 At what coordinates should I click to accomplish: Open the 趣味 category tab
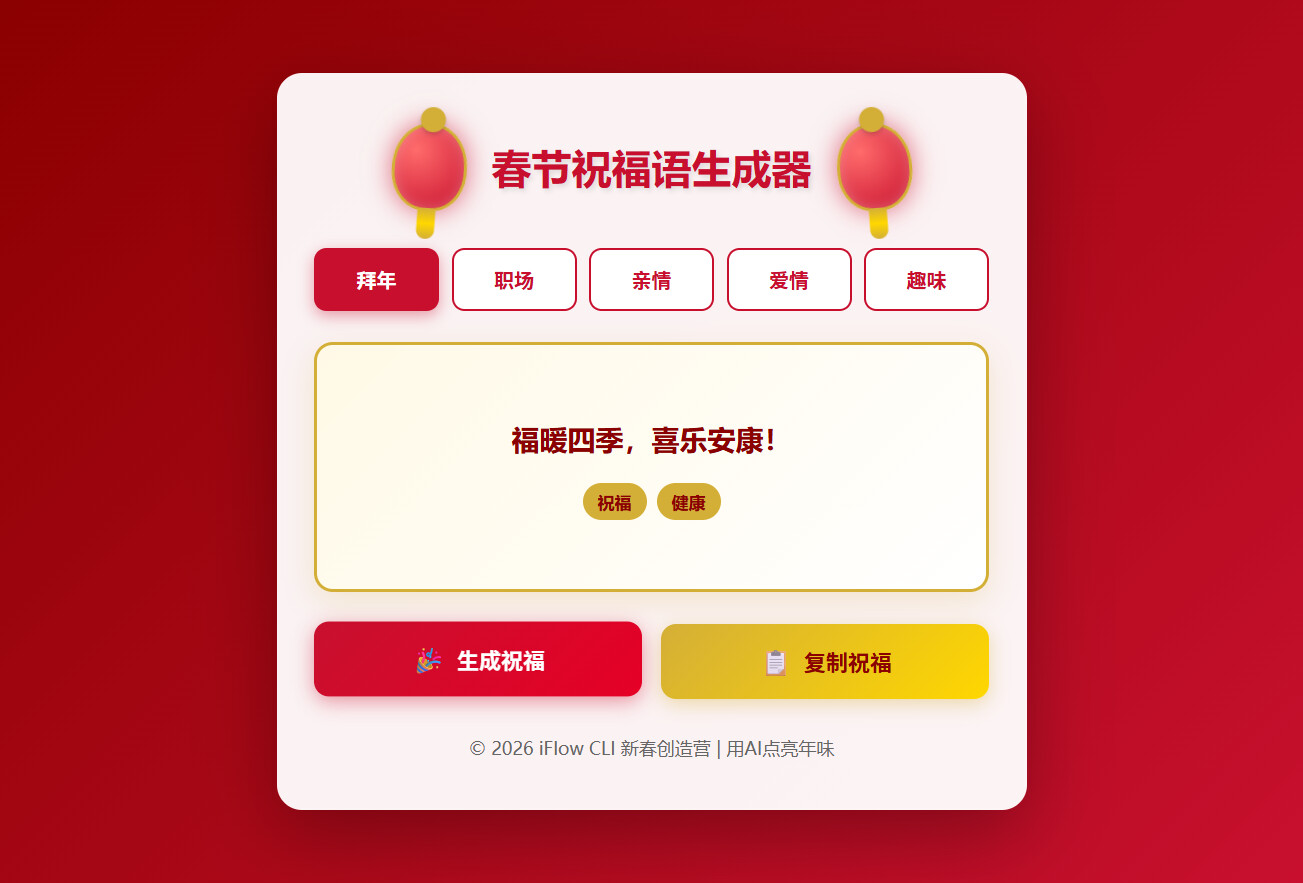[x=926, y=280]
